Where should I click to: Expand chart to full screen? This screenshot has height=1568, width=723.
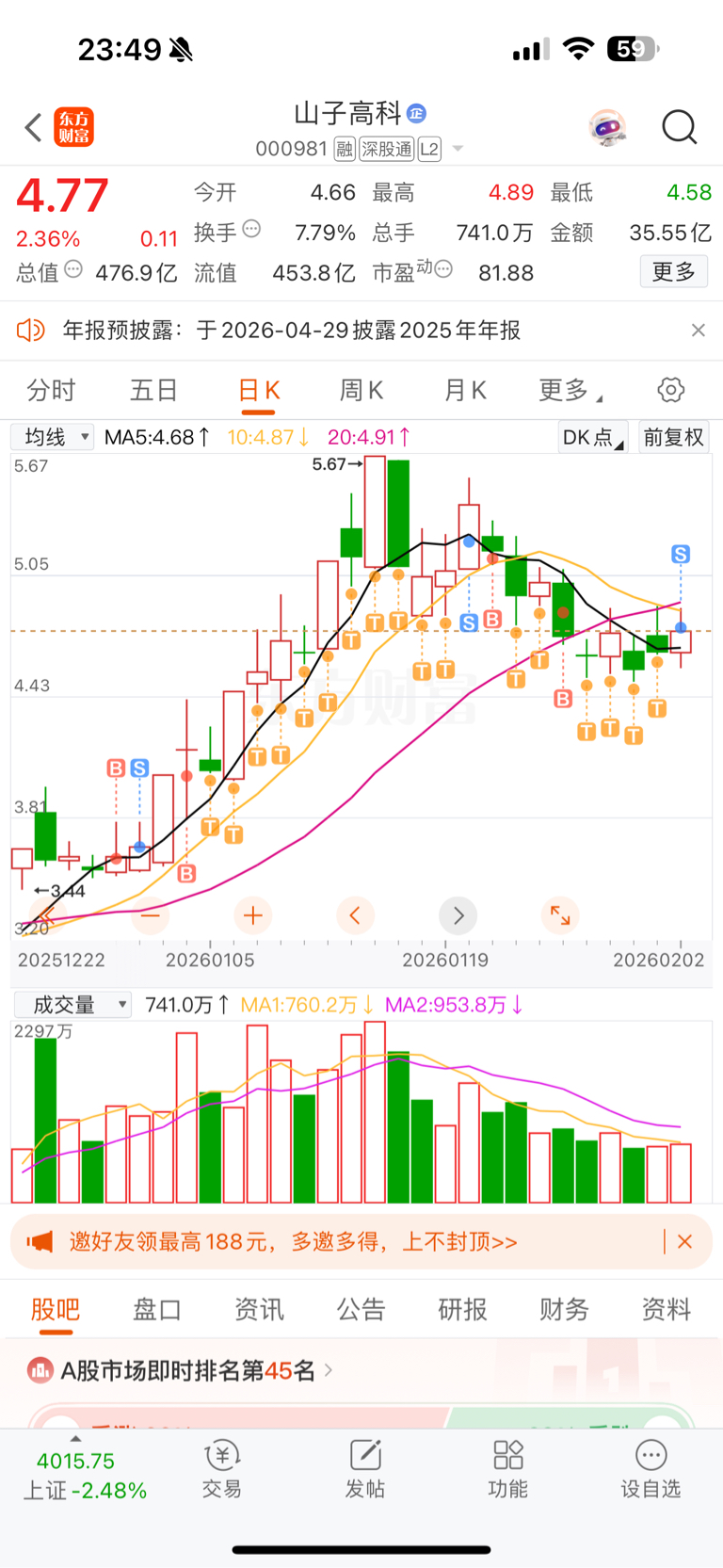click(x=560, y=914)
